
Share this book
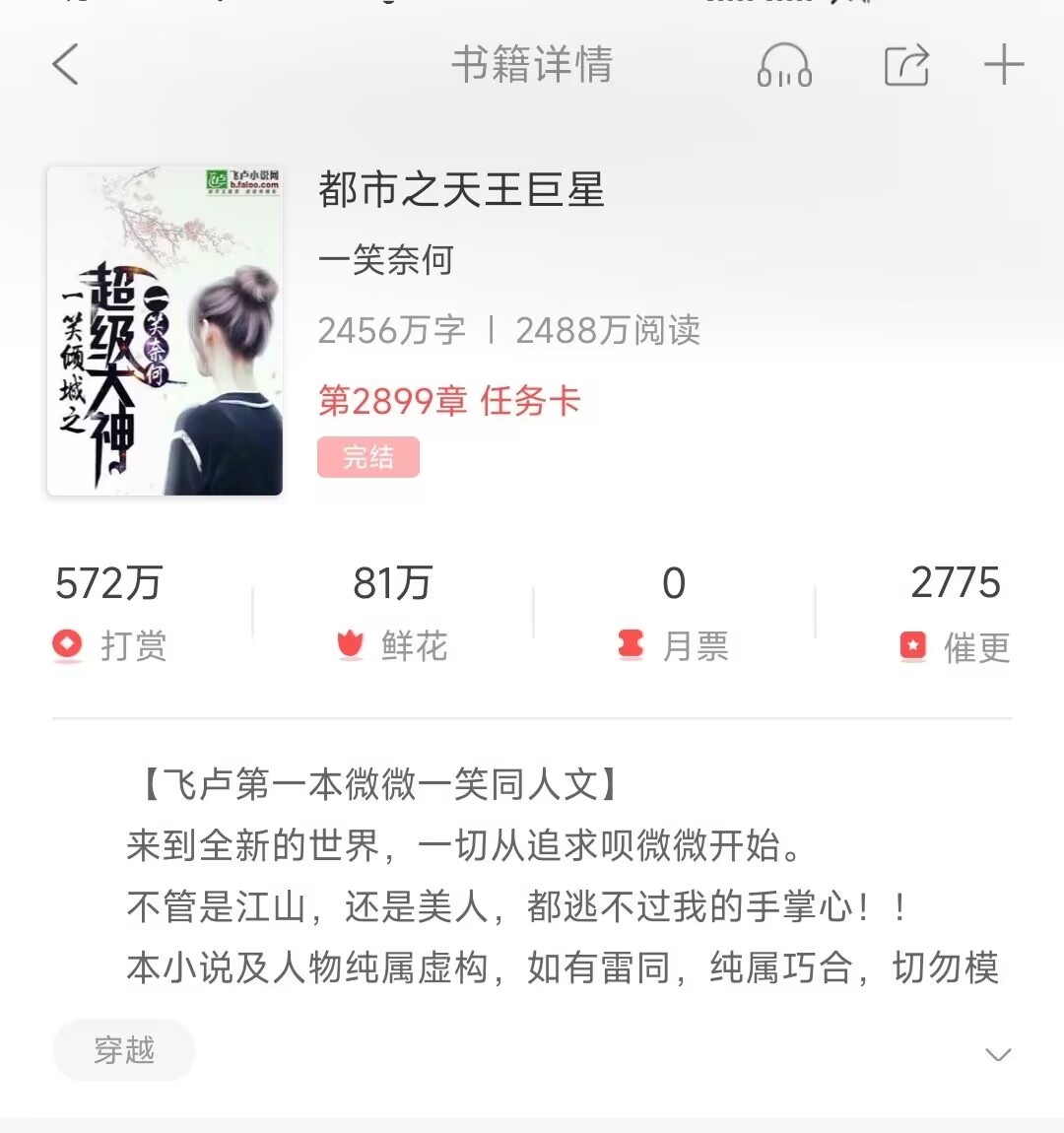point(906,66)
